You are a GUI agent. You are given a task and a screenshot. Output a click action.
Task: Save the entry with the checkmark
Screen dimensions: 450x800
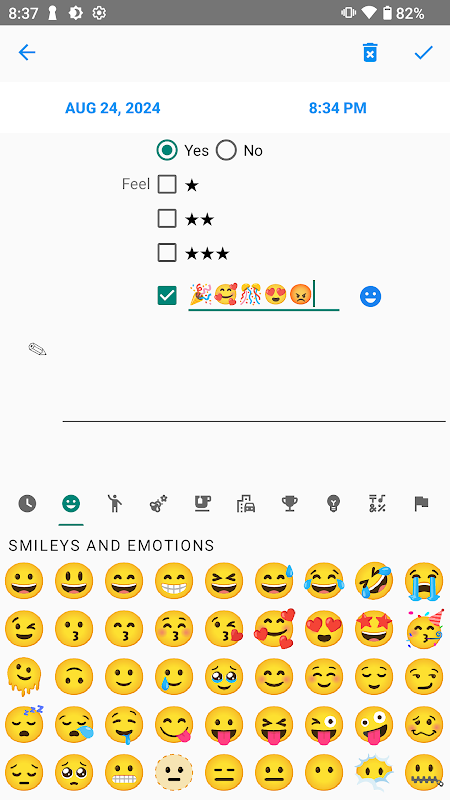pos(423,53)
